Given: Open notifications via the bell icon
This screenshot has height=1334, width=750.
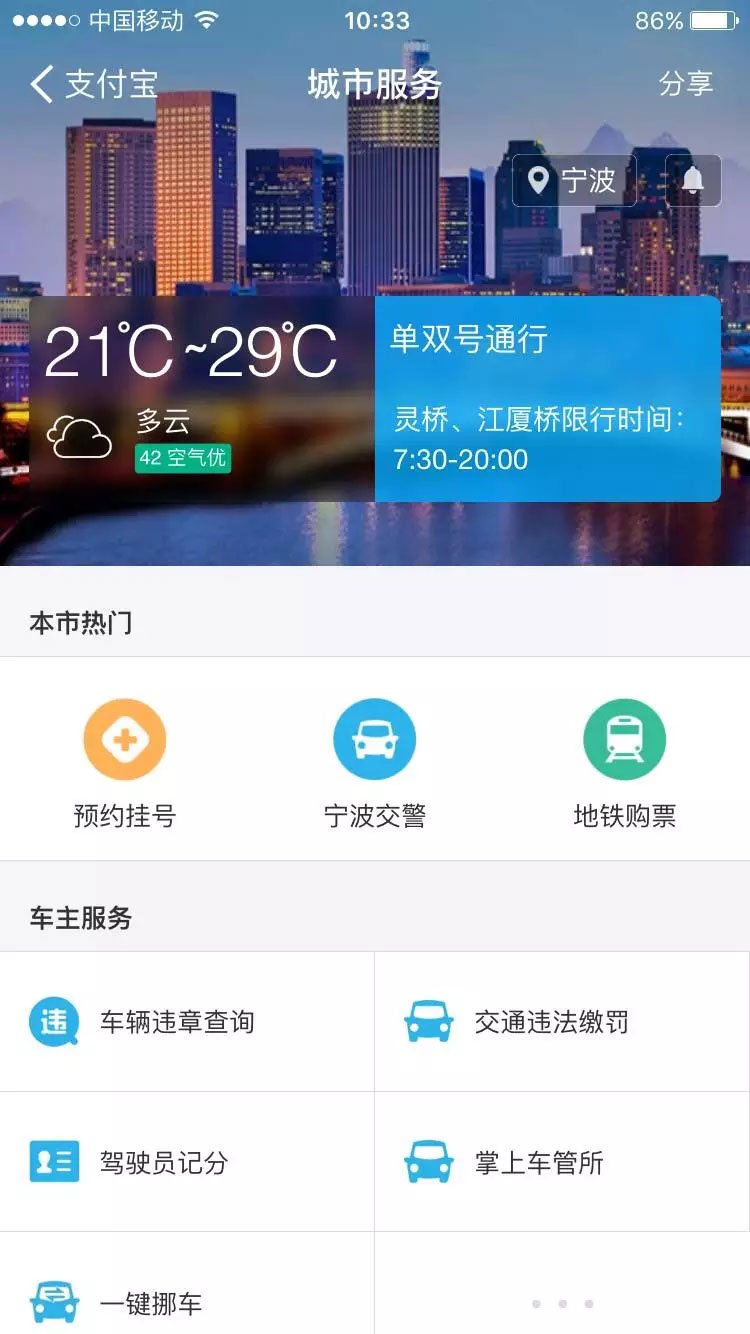Looking at the screenshot, I should pos(693,180).
